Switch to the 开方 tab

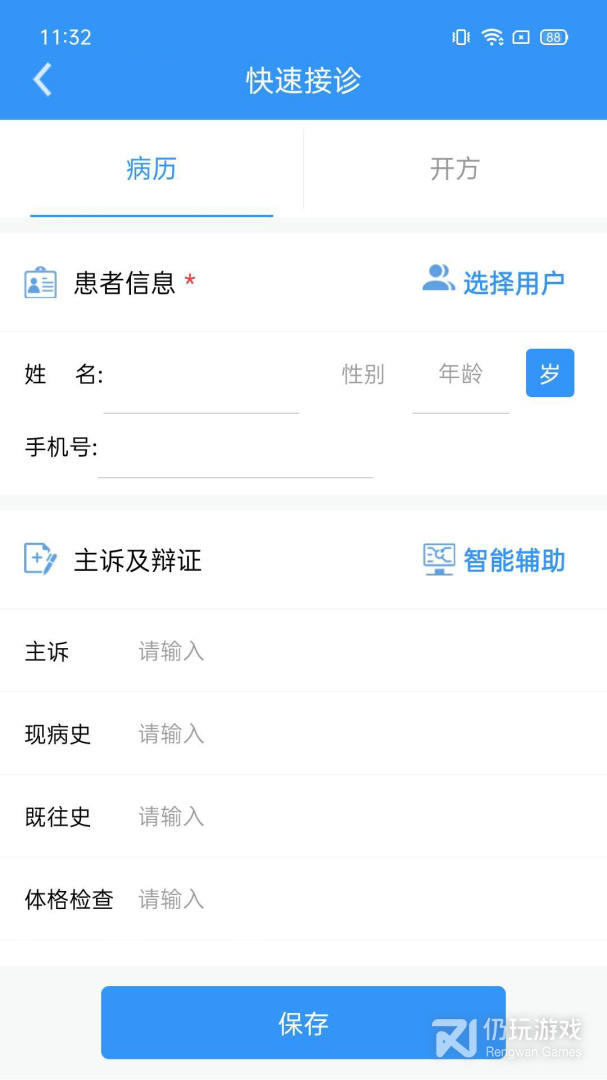point(455,169)
